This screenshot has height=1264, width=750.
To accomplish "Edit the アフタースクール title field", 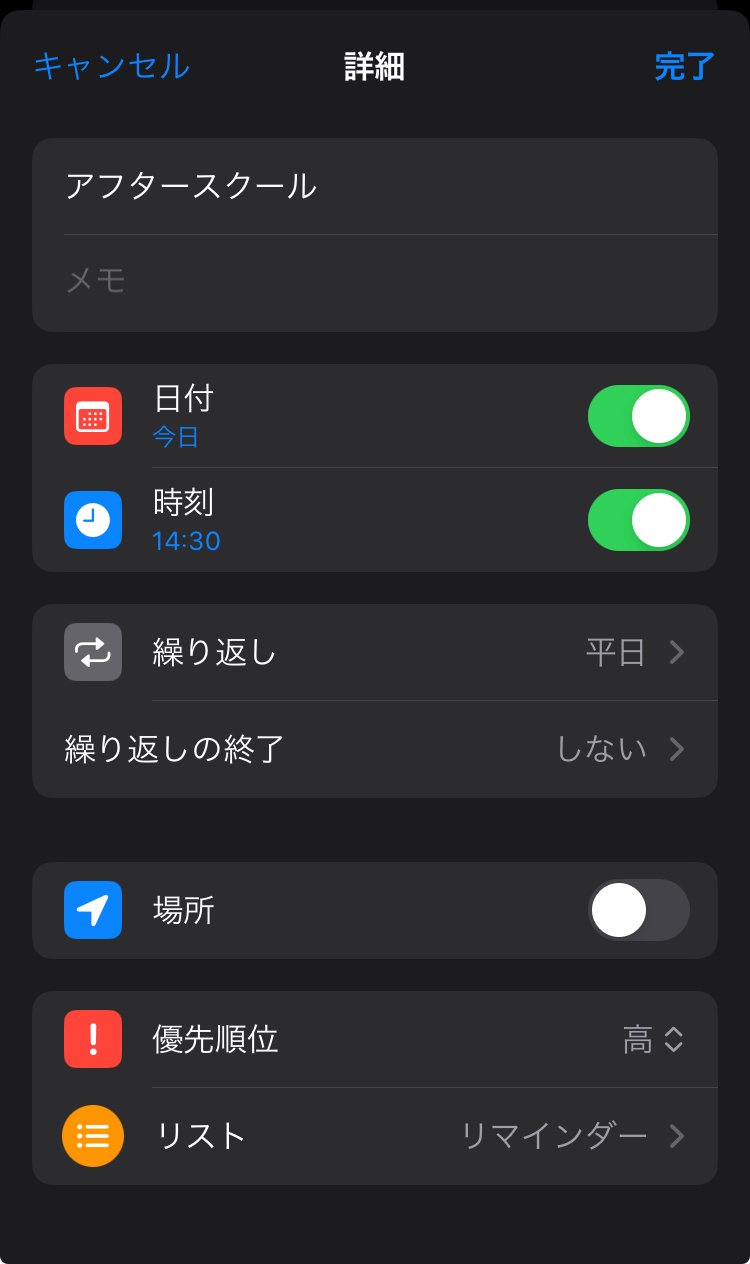I will [x=375, y=186].
